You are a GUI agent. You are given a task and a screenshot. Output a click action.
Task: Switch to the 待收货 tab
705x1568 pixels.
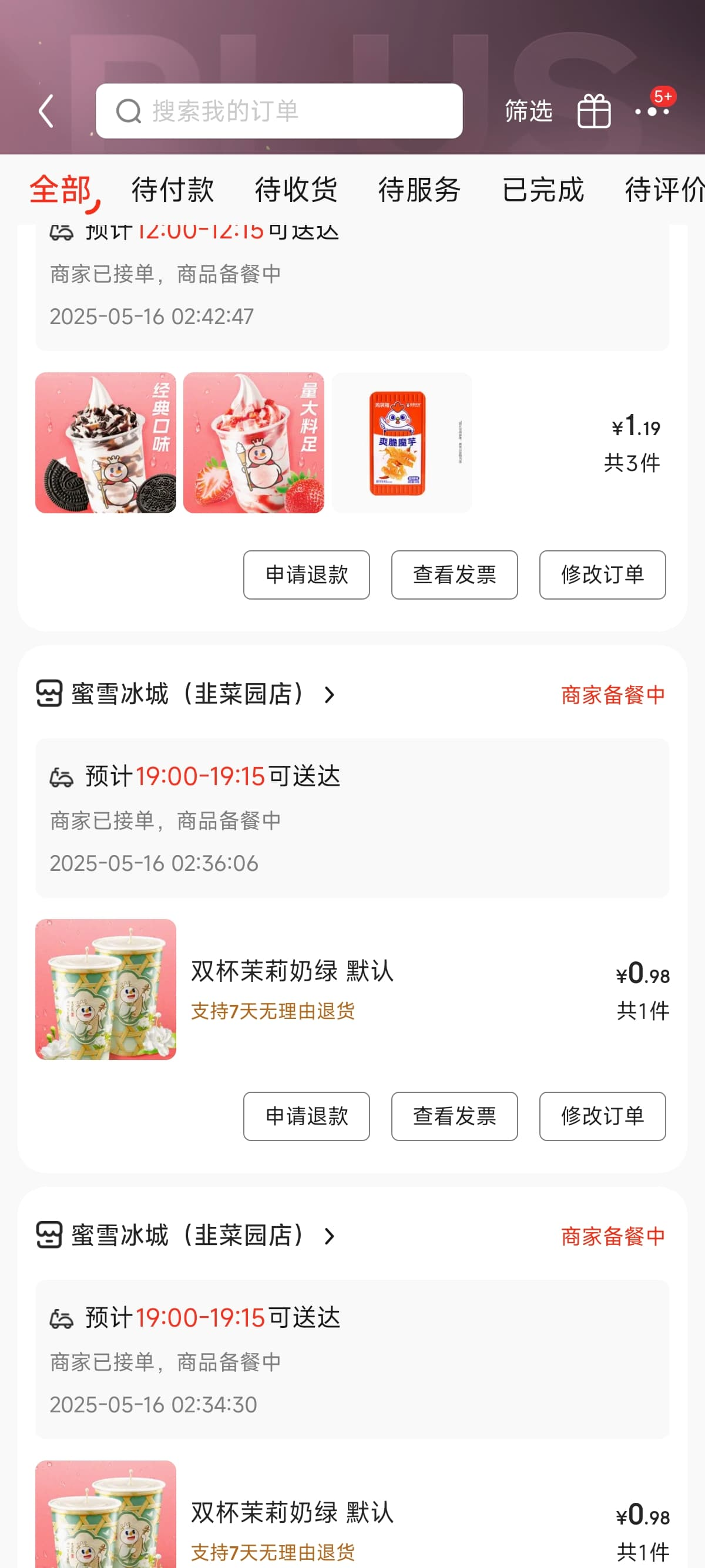point(296,190)
